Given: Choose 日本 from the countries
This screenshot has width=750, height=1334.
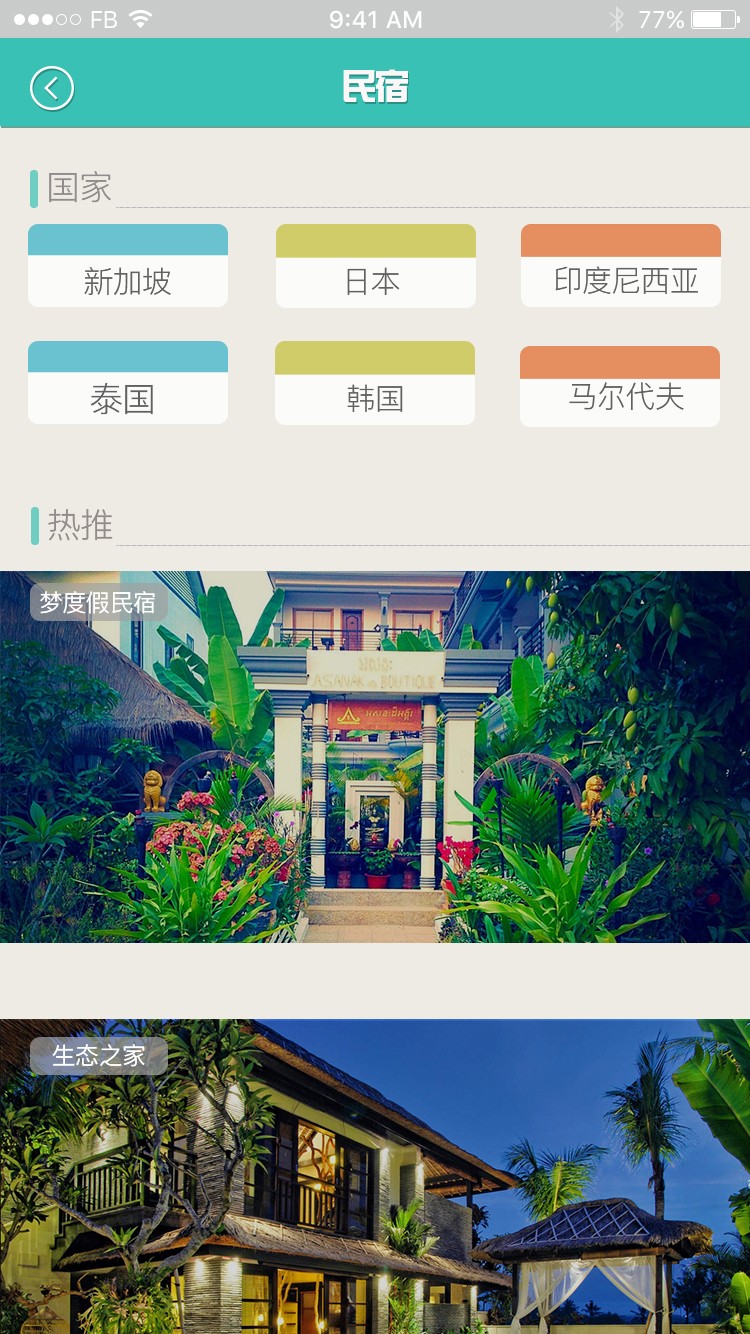Looking at the screenshot, I should [375, 267].
